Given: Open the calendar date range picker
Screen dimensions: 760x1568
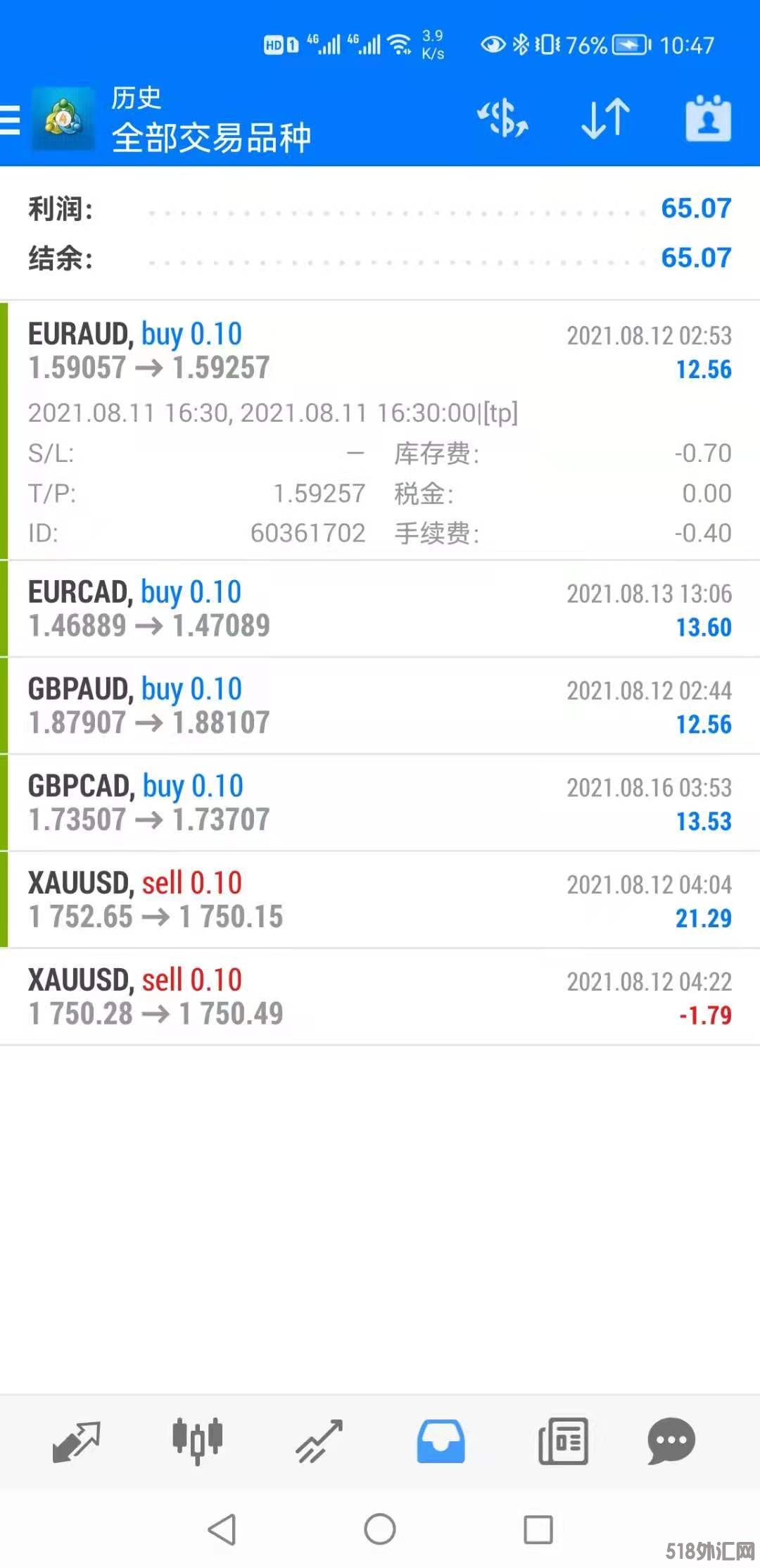Looking at the screenshot, I should pyautogui.click(x=708, y=118).
